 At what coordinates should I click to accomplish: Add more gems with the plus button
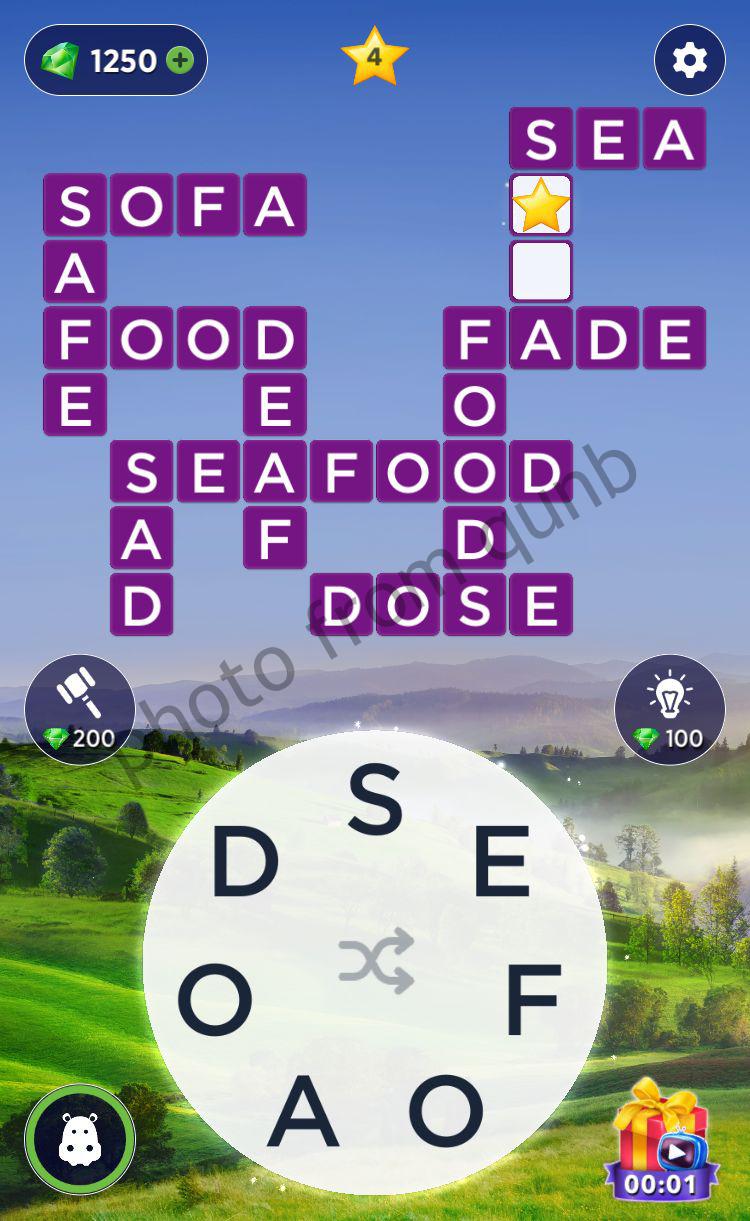point(180,61)
